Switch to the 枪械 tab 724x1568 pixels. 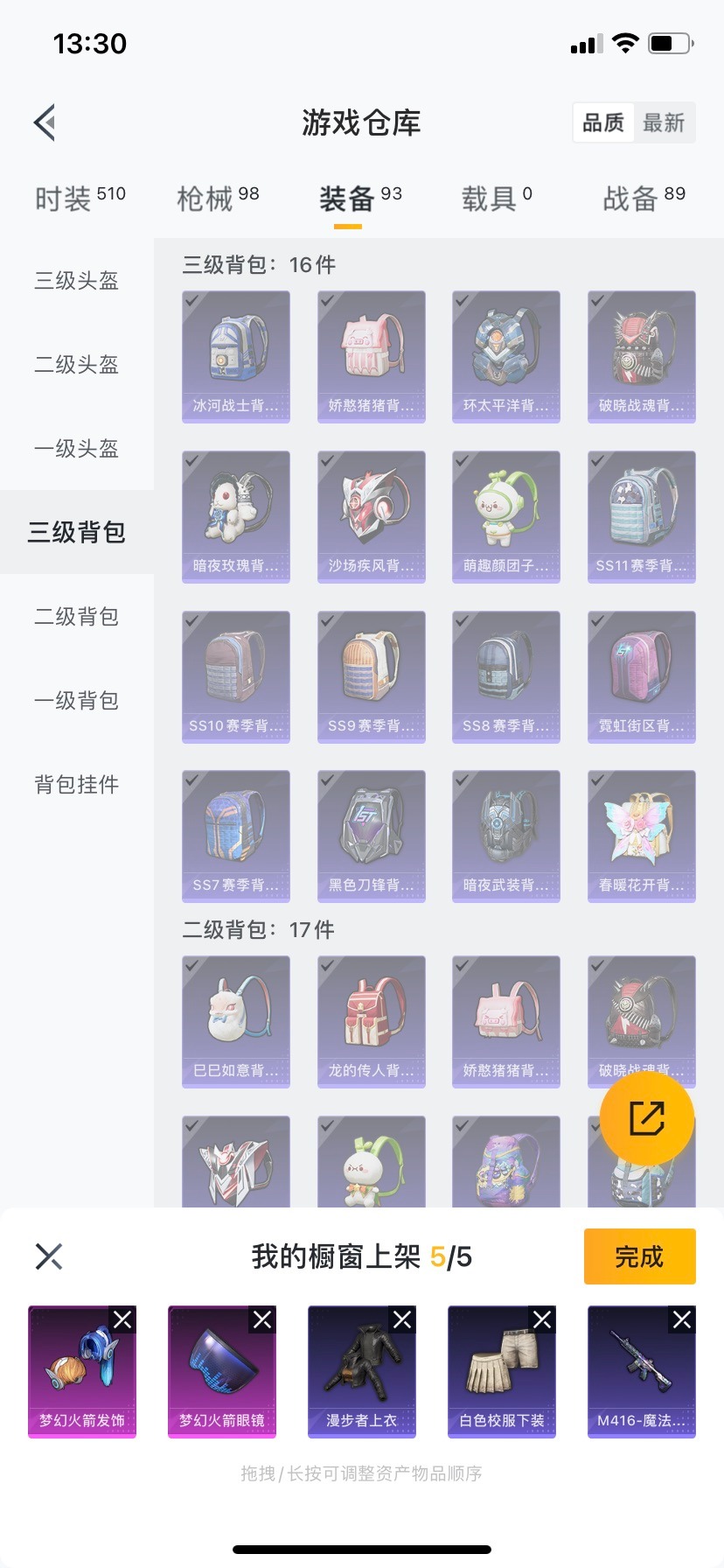(218, 199)
